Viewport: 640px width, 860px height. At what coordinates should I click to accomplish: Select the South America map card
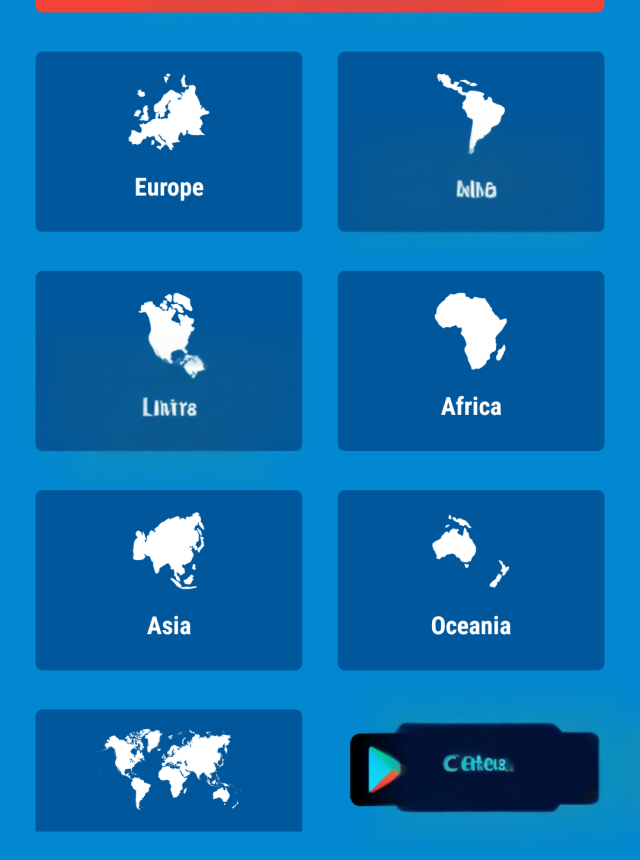[470, 142]
